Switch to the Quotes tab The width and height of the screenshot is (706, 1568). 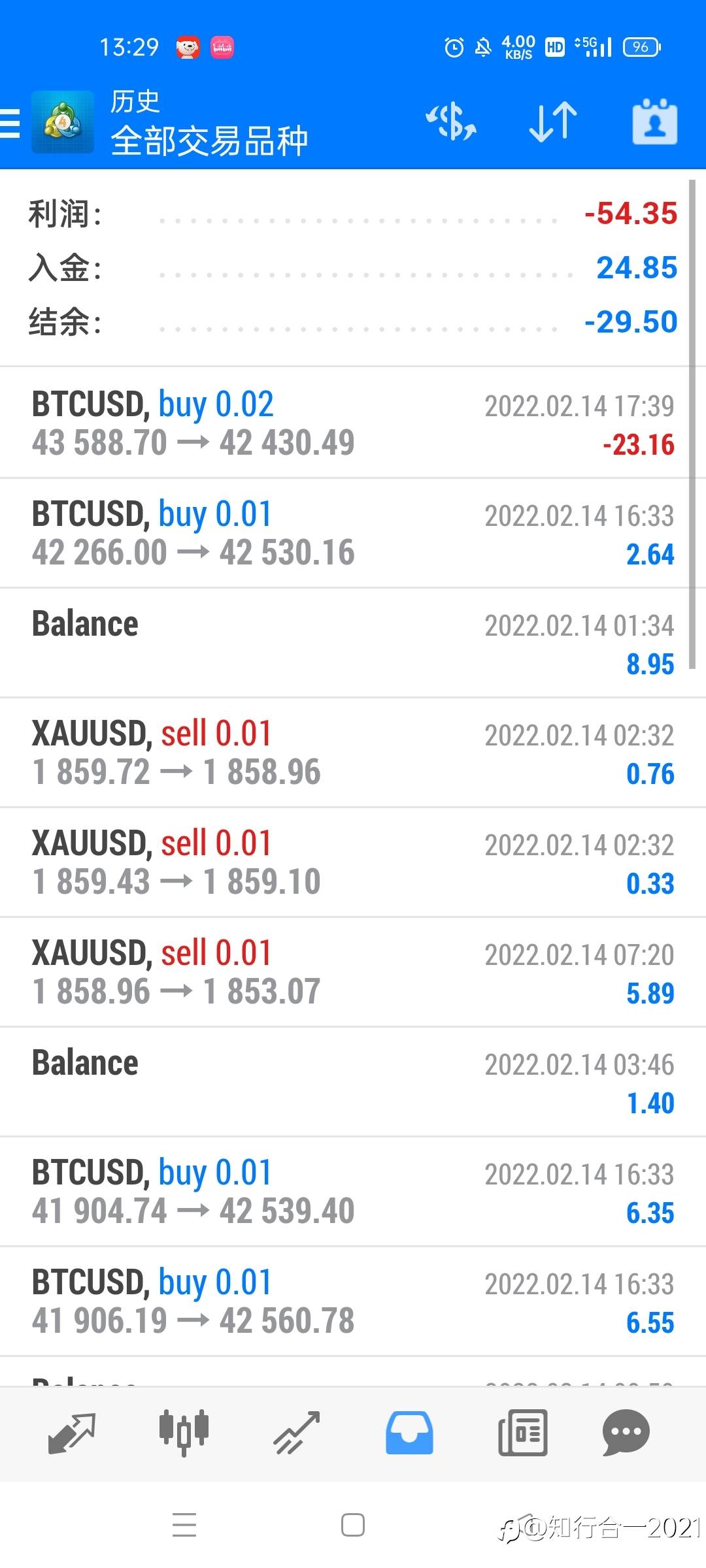[72, 1433]
